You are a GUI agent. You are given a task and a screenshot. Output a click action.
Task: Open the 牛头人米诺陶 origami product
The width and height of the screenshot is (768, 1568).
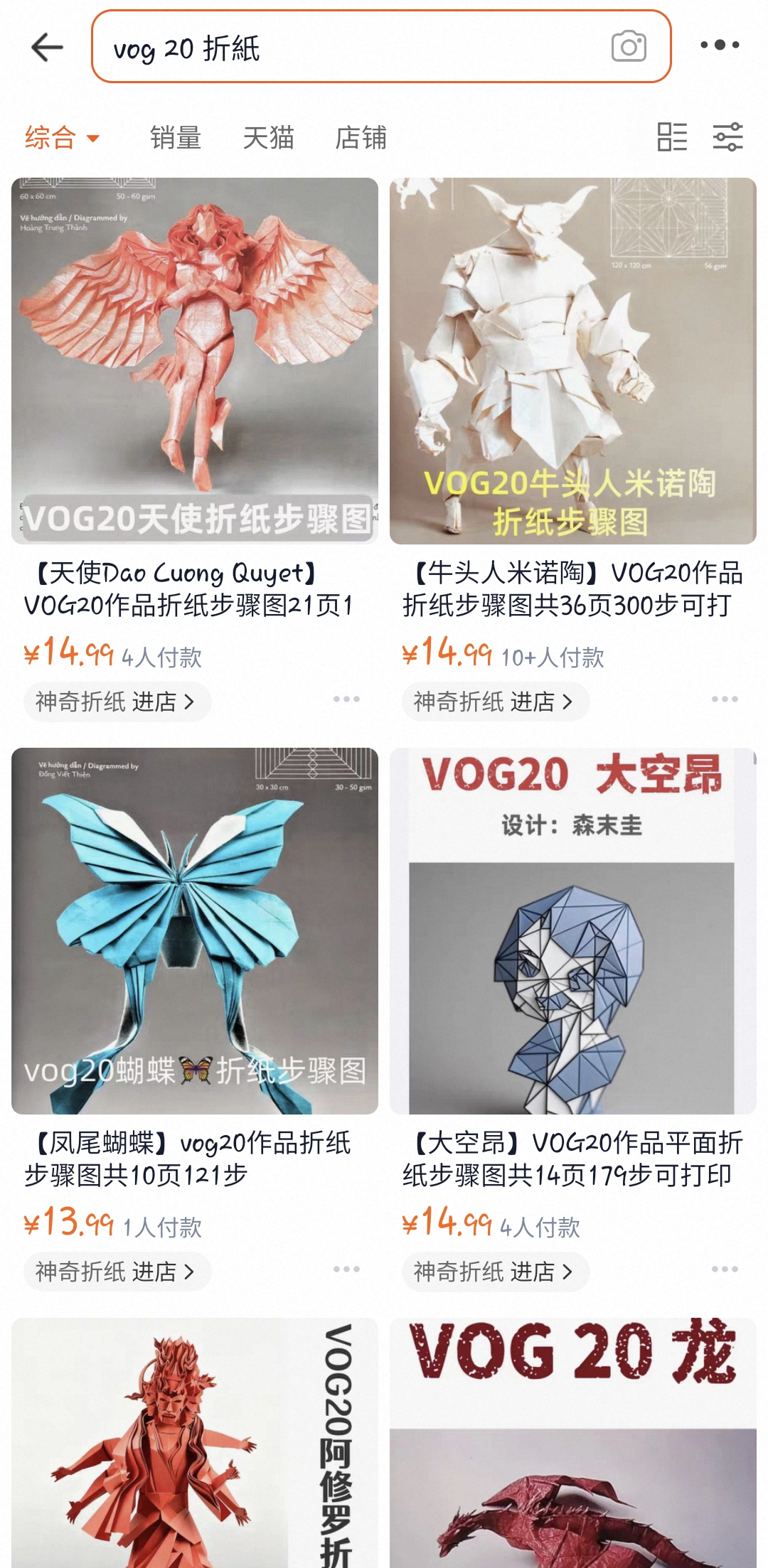[x=573, y=361]
